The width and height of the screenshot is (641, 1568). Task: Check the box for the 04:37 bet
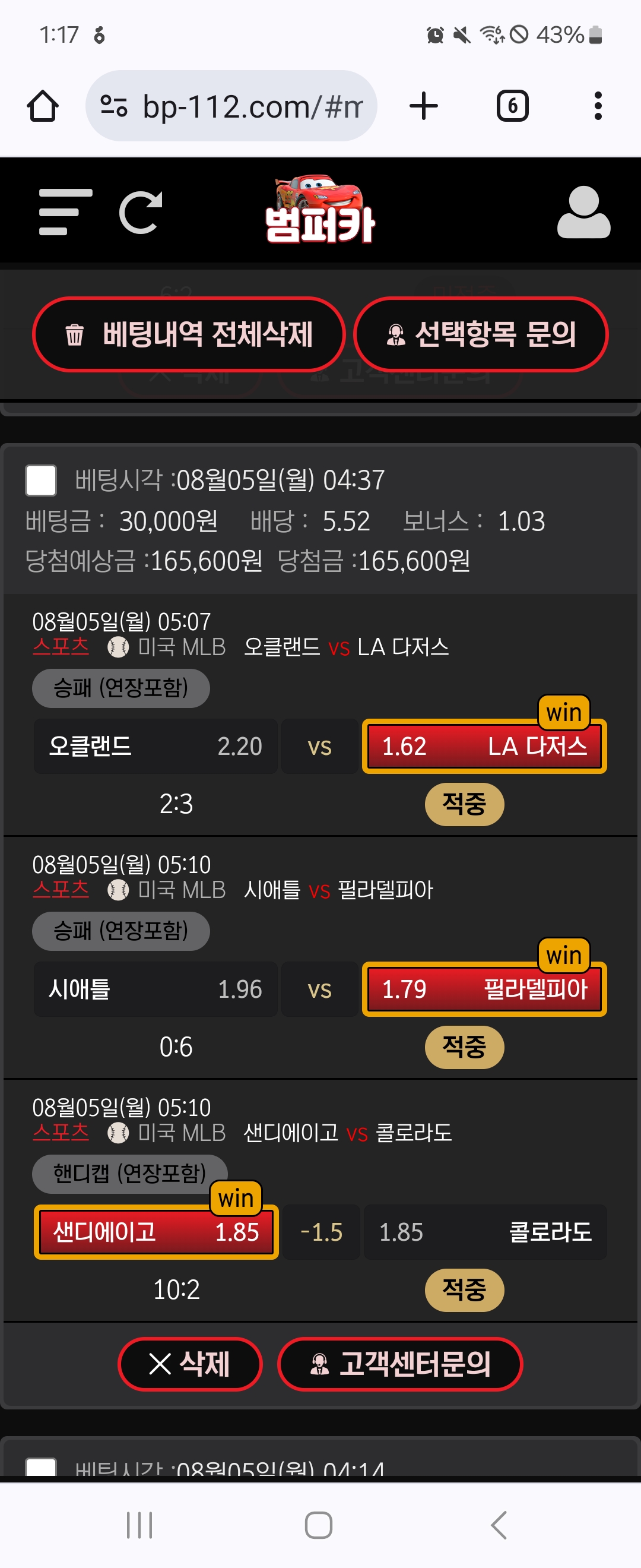click(x=41, y=480)
